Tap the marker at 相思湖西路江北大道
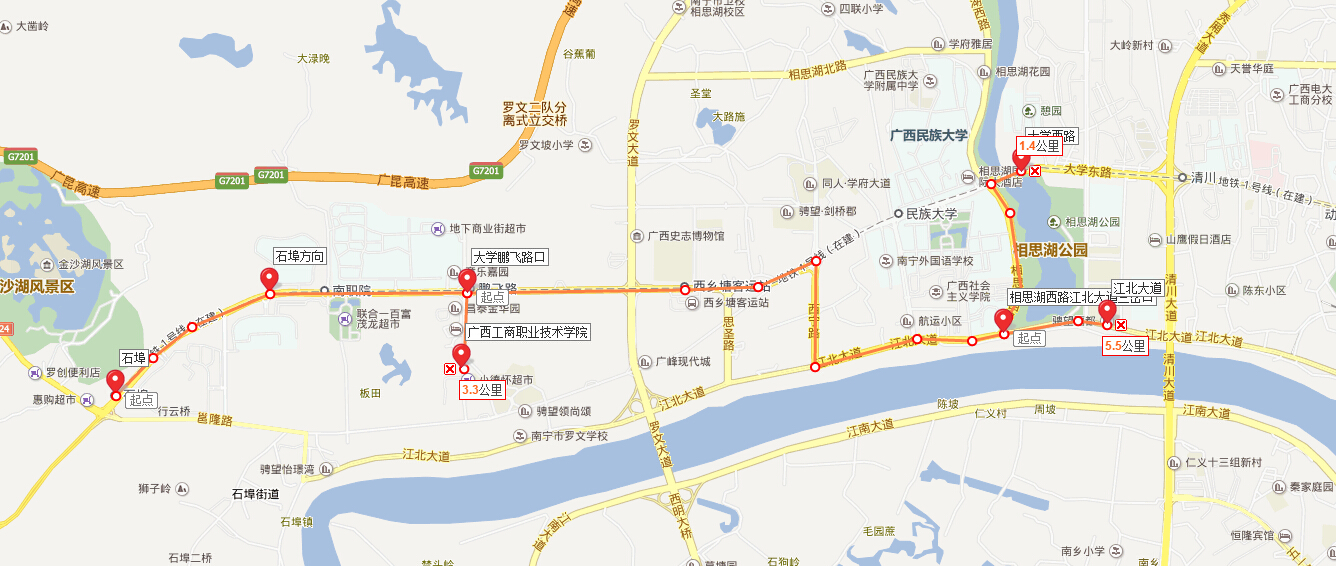1336x566 pixels. [x=1003, y=321]
